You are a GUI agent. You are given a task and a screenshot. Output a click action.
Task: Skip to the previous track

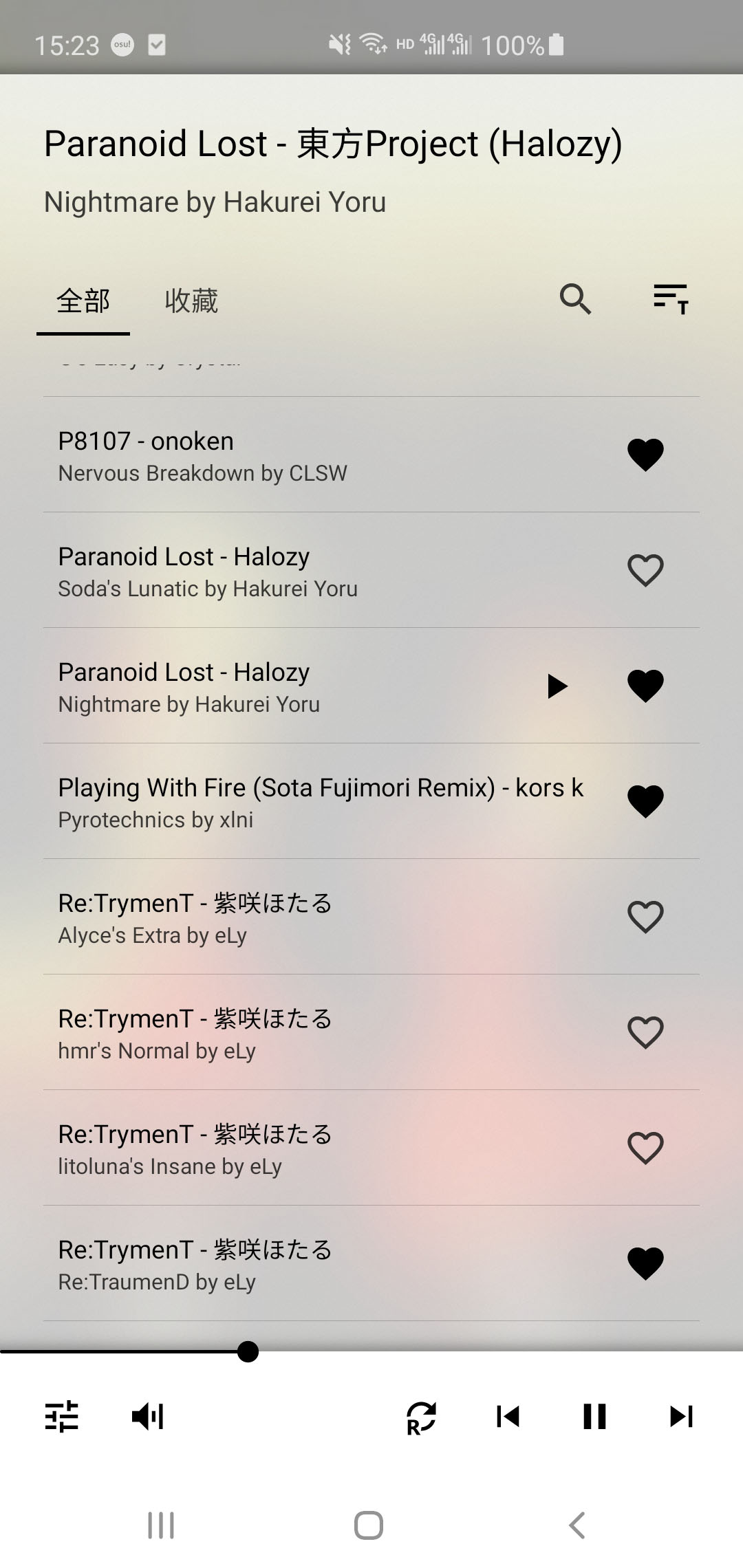coord(508,1417)
